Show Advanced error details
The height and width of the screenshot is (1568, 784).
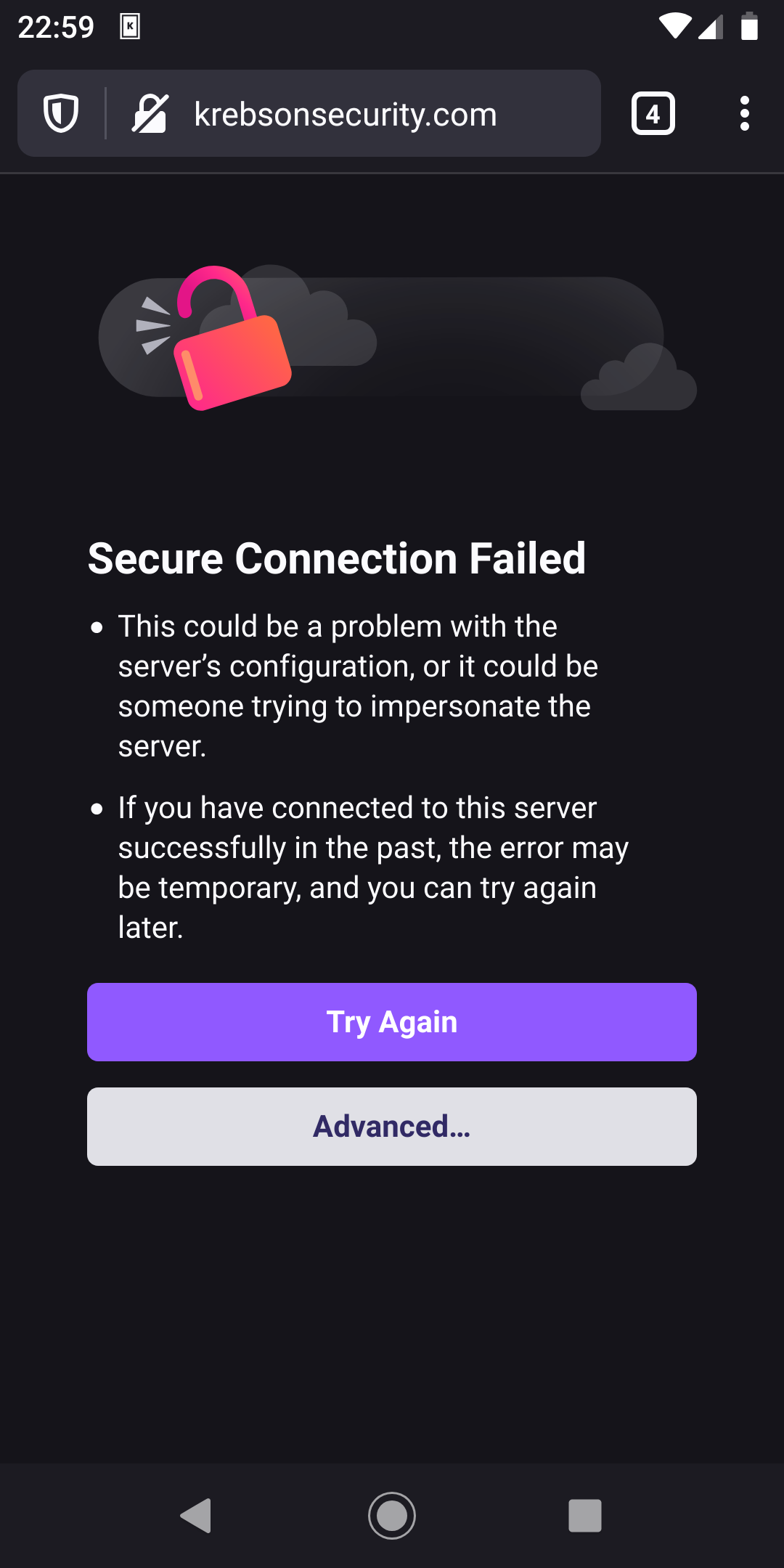pyautogui.click(x=392, y=1127)
